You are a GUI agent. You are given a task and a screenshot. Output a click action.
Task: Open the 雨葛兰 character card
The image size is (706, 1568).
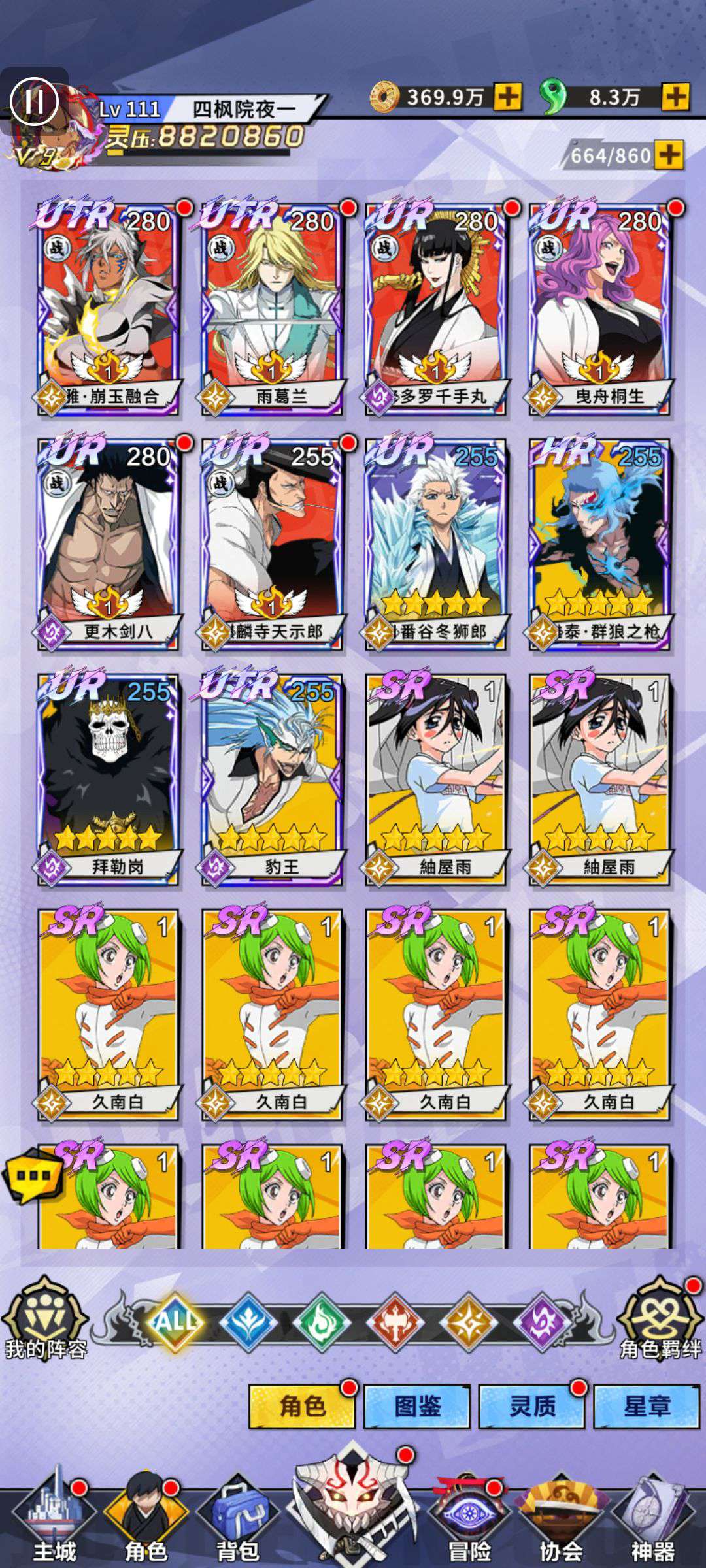click(x=272, y=308)
